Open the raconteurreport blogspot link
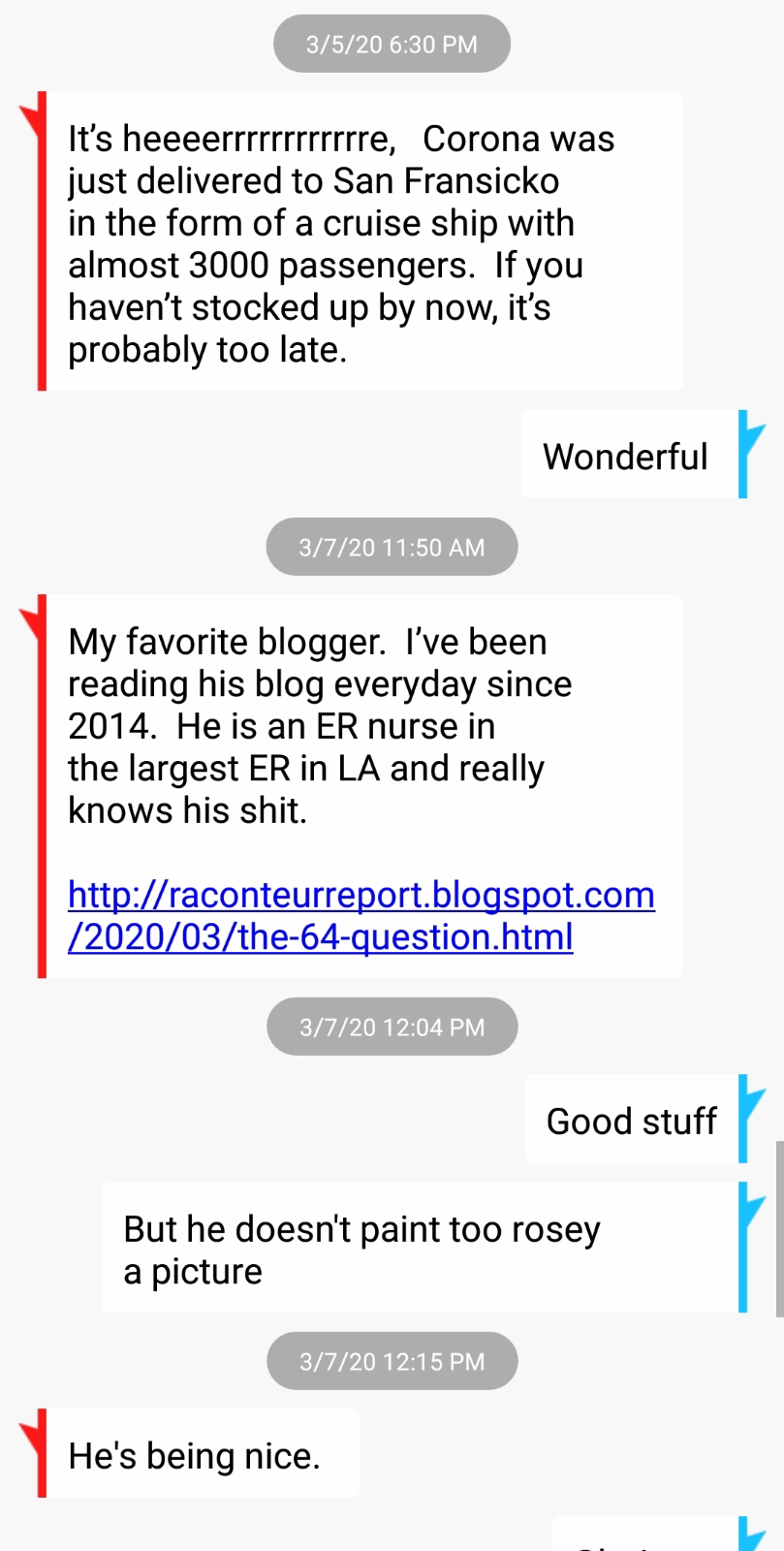784x1551 pixels. pos(361,896)
